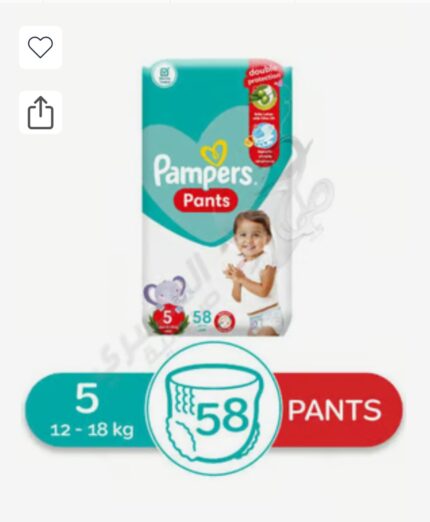Share this product using the share icon
This screenshot has height=522, width=430.
(x=40, y=112)
